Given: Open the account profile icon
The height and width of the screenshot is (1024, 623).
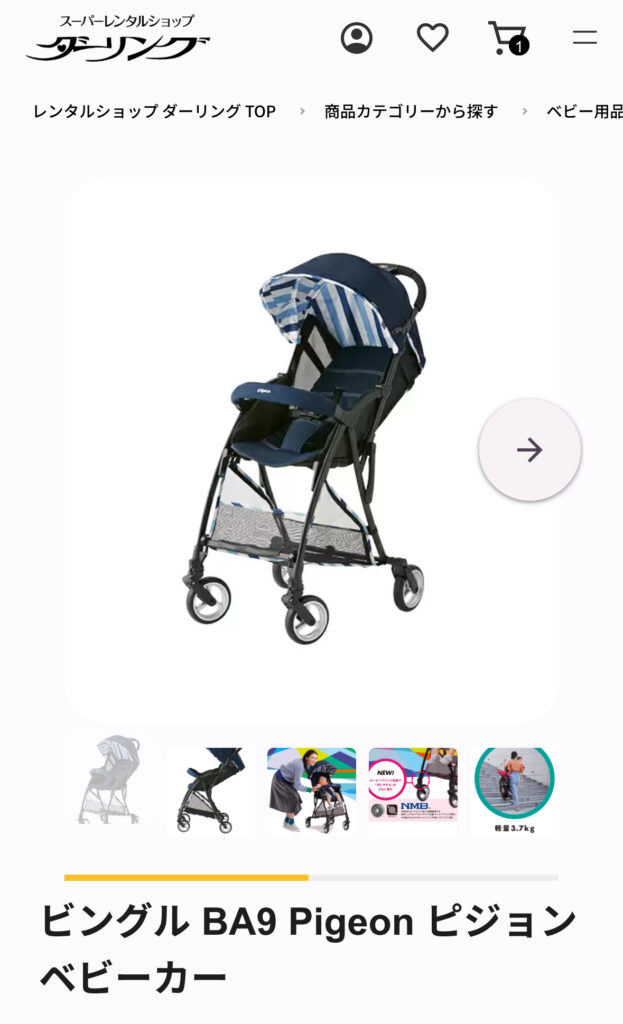Looking at the screenshot, I should point(357,38).
